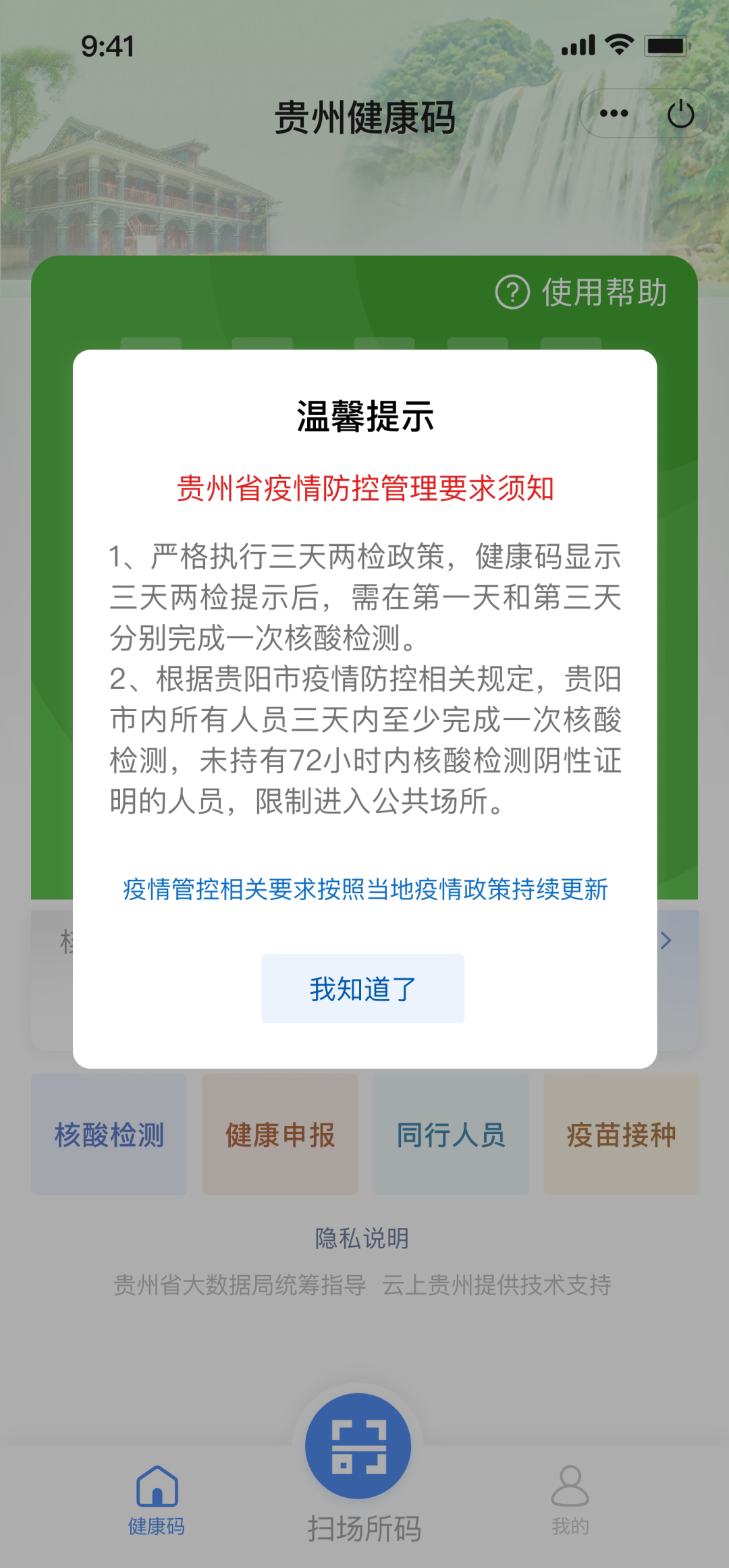Open 健康申报 card

pyautogui.click(x=280, y=1134)
